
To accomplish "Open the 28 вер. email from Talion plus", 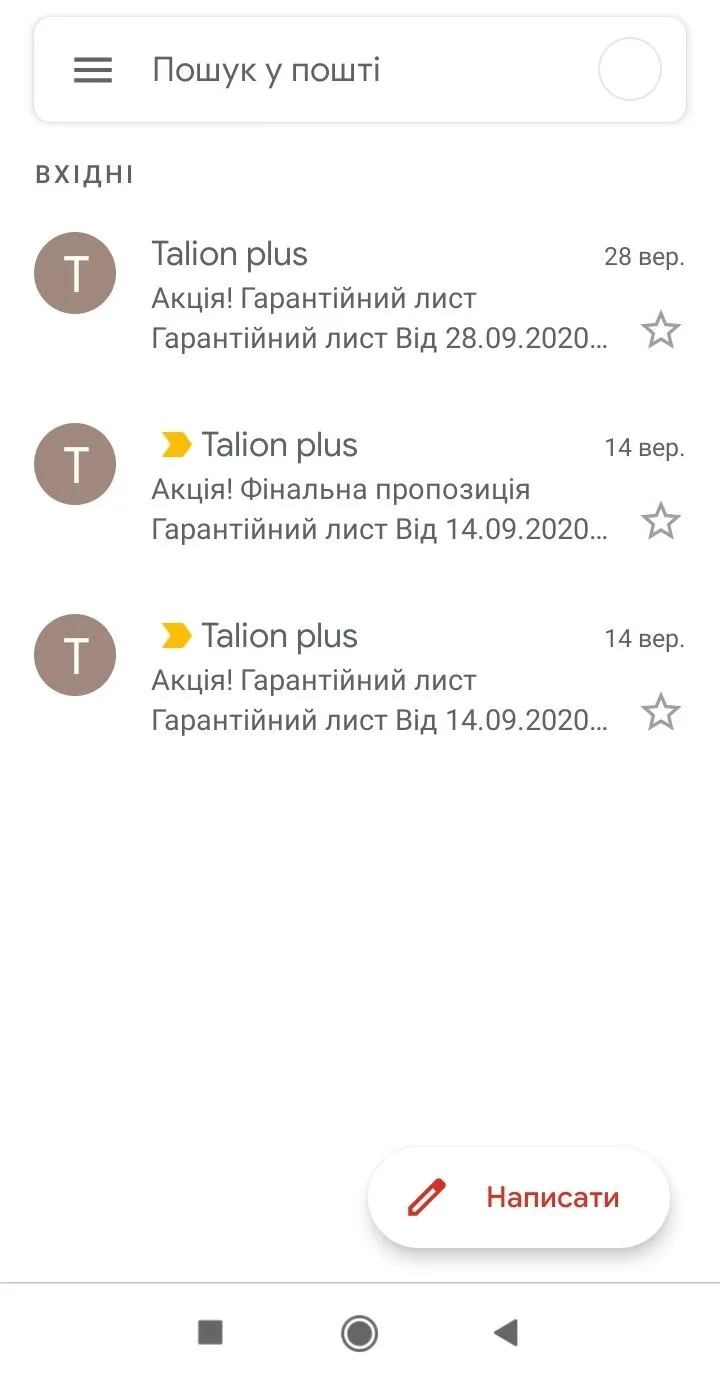I will [380, 297].
